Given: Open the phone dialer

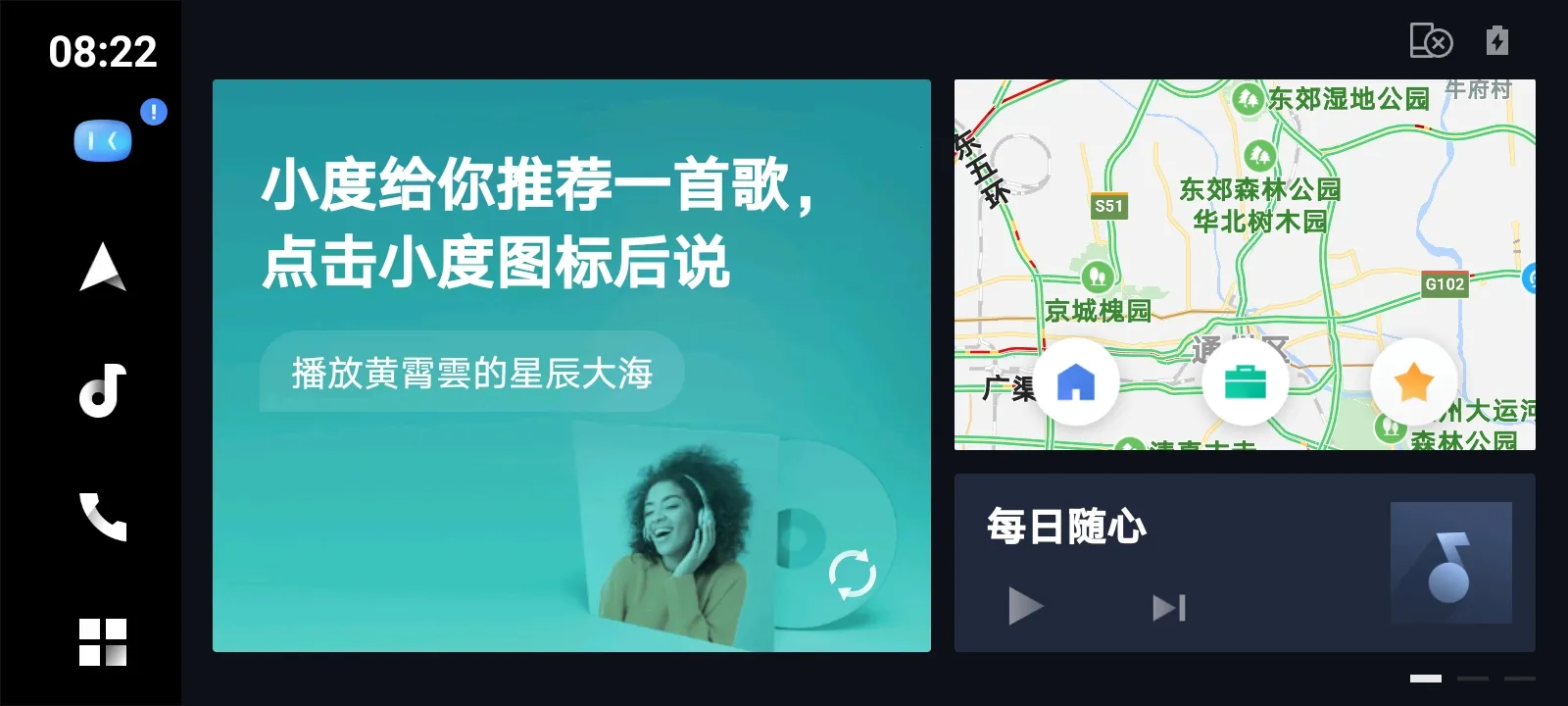Looking at the screenshot, I should [103, 517].
